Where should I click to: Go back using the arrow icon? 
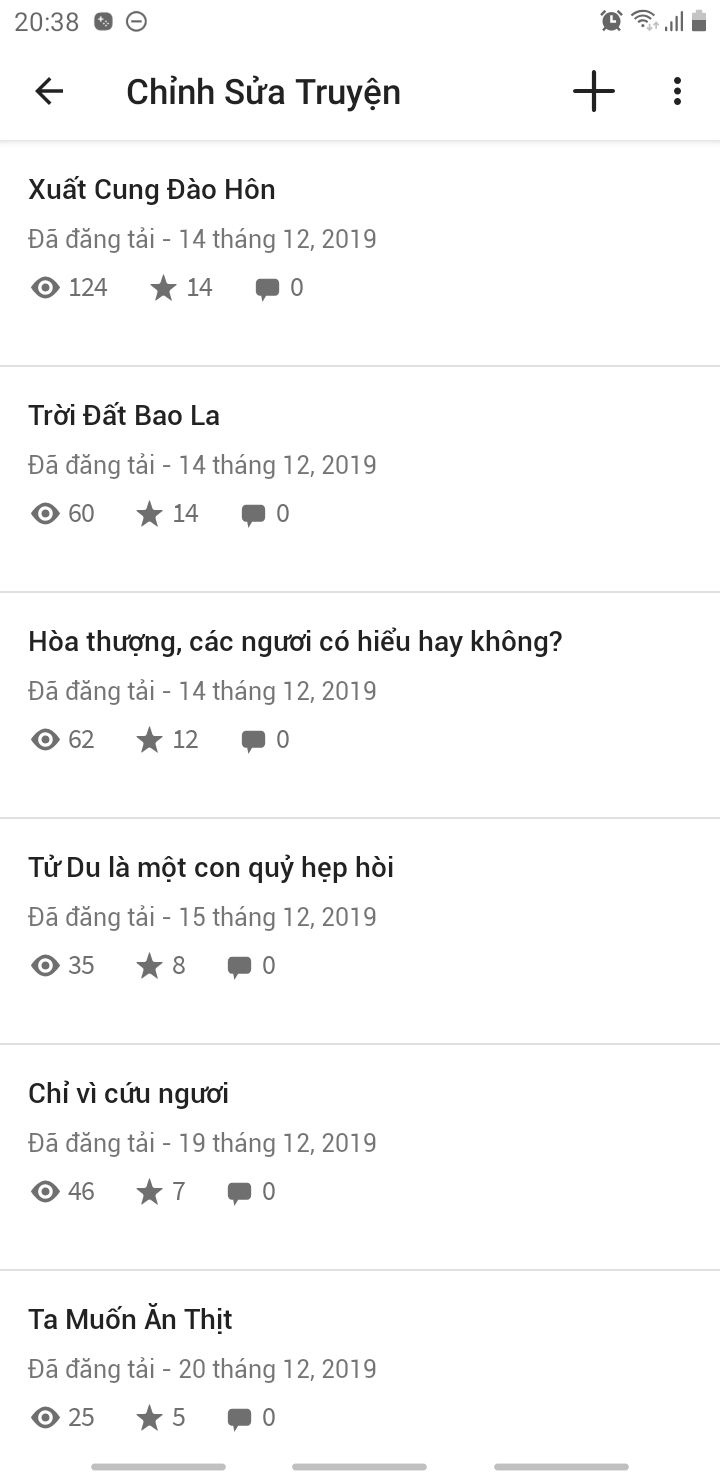click(x=49, y=92)
